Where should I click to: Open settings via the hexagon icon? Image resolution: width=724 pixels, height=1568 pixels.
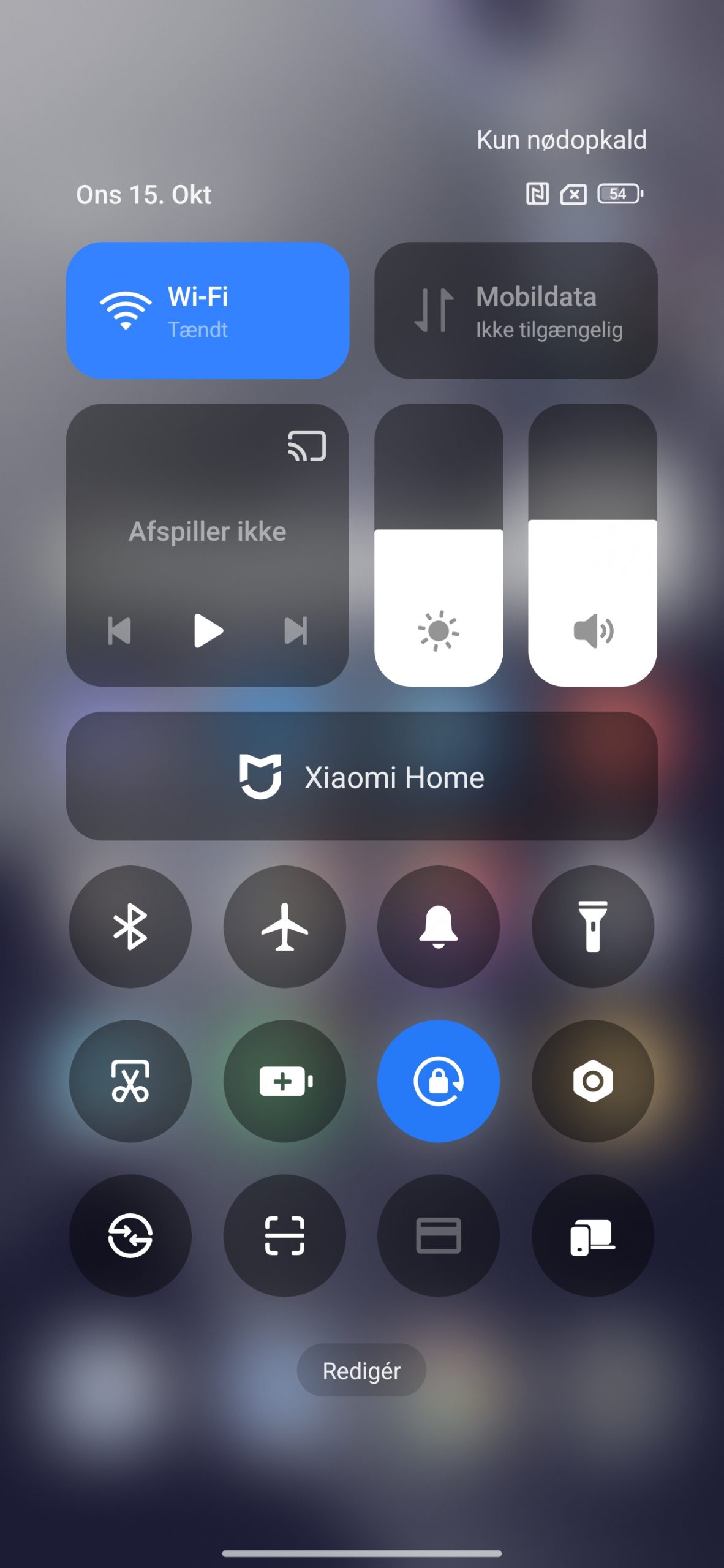point(592,1081)
